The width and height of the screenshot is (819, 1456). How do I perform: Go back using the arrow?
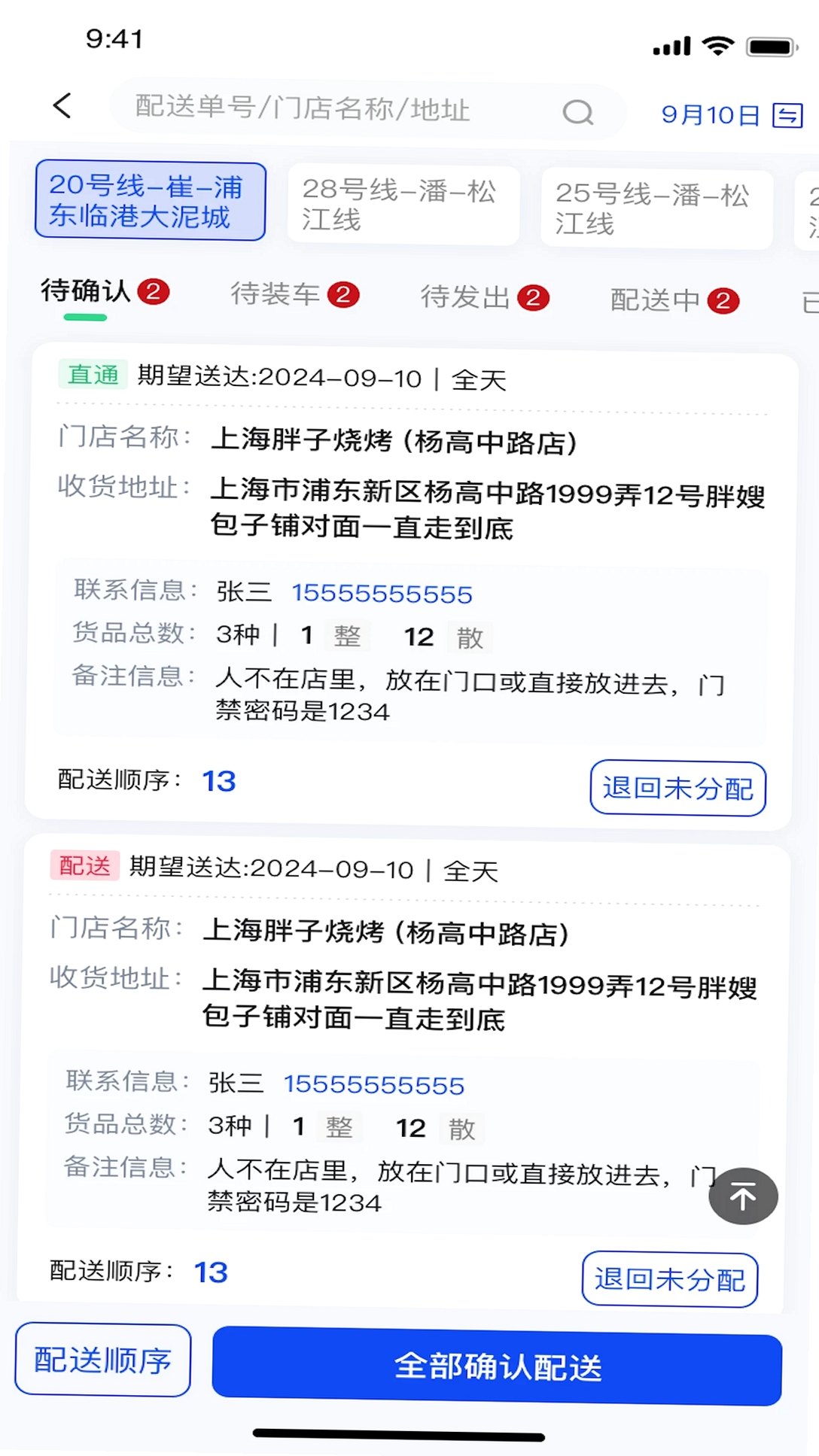[x=63, y=106]
